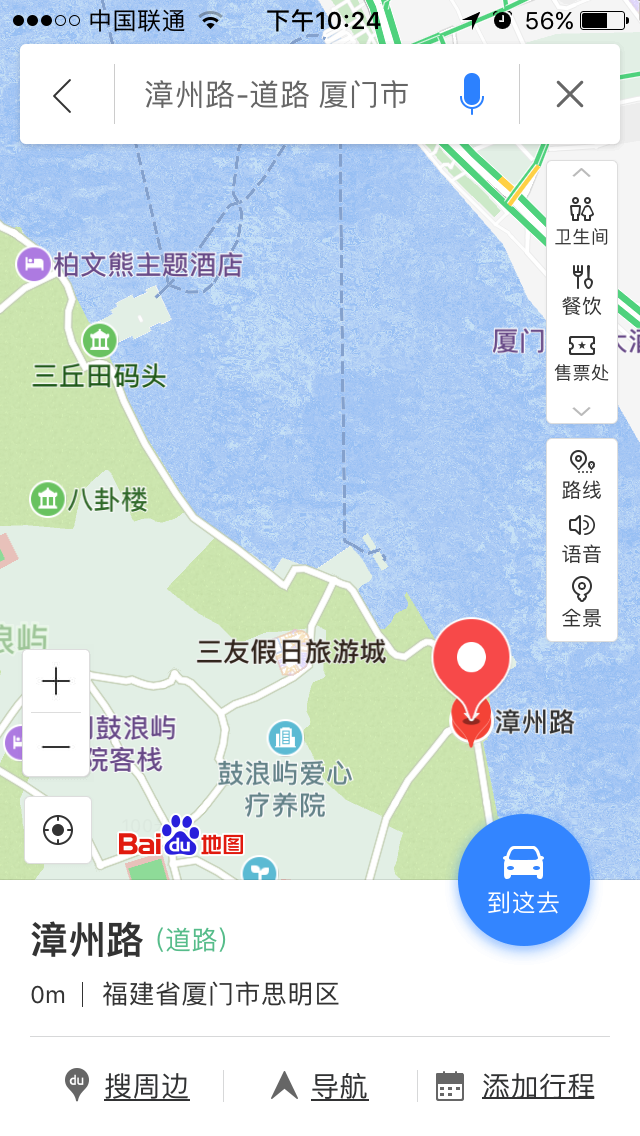Screen dimensions: 640x1136
Task: Expand the category list downward arrow
Action: [x=582, y=410]
